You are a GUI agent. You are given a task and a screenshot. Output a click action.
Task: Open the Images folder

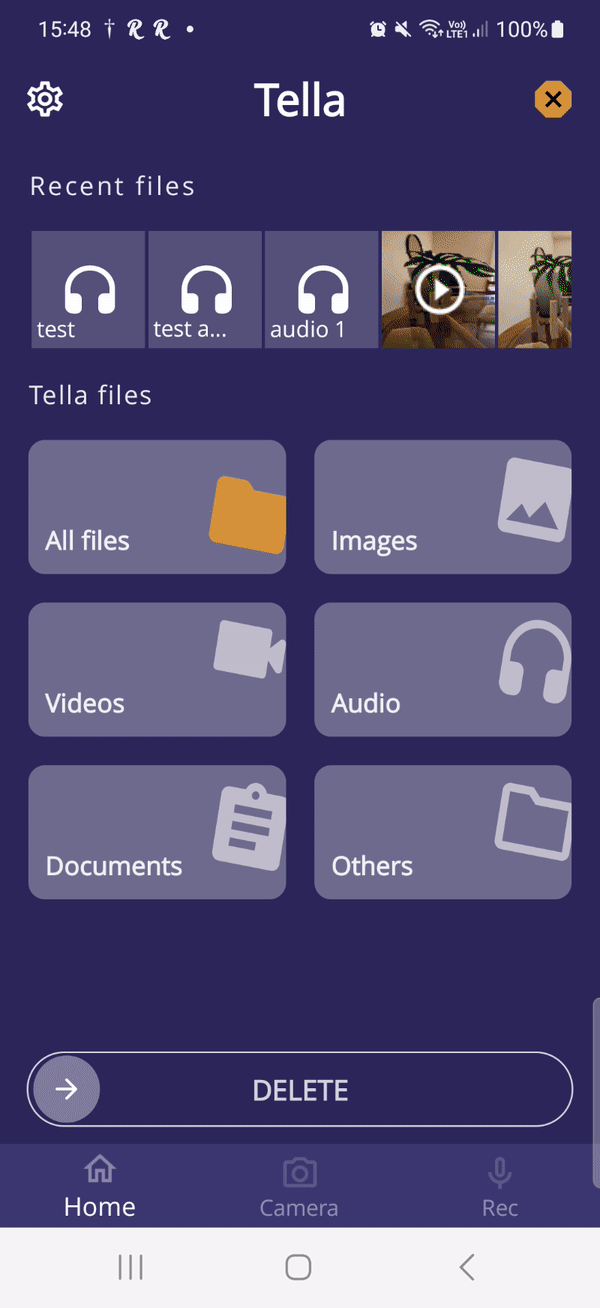(x=443, y=507)
